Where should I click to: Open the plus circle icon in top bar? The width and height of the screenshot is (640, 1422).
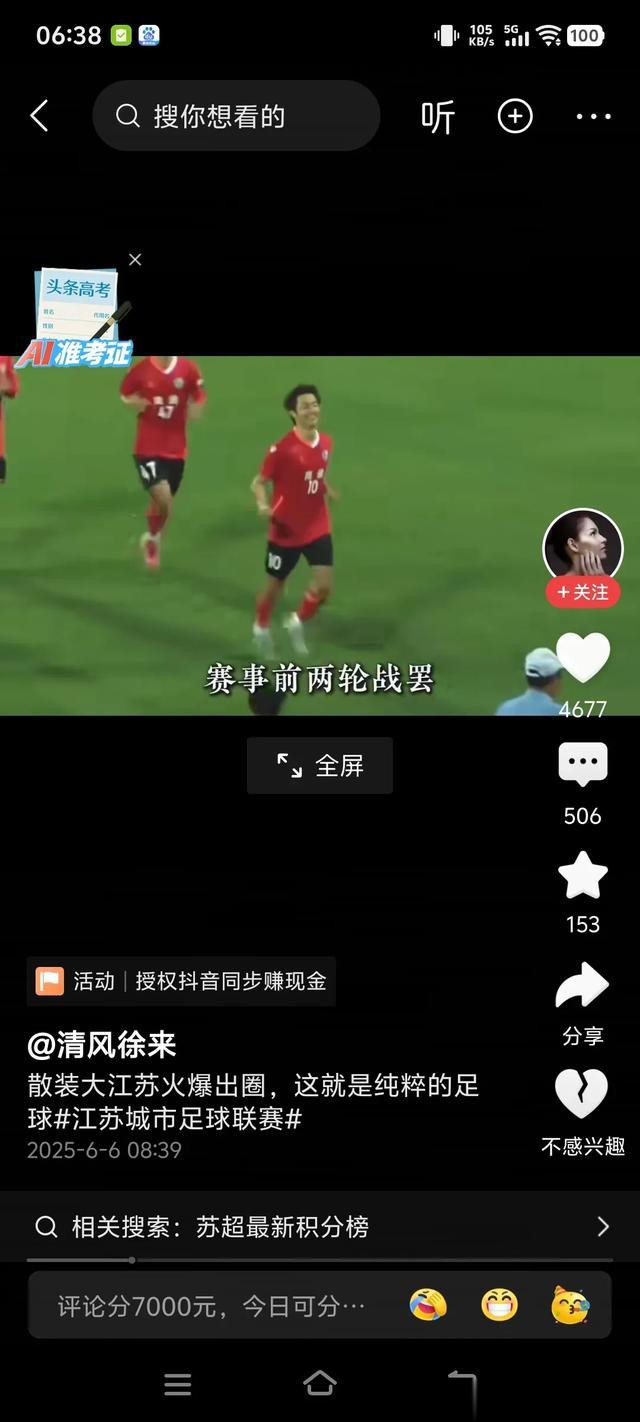(x=515, y=116)
